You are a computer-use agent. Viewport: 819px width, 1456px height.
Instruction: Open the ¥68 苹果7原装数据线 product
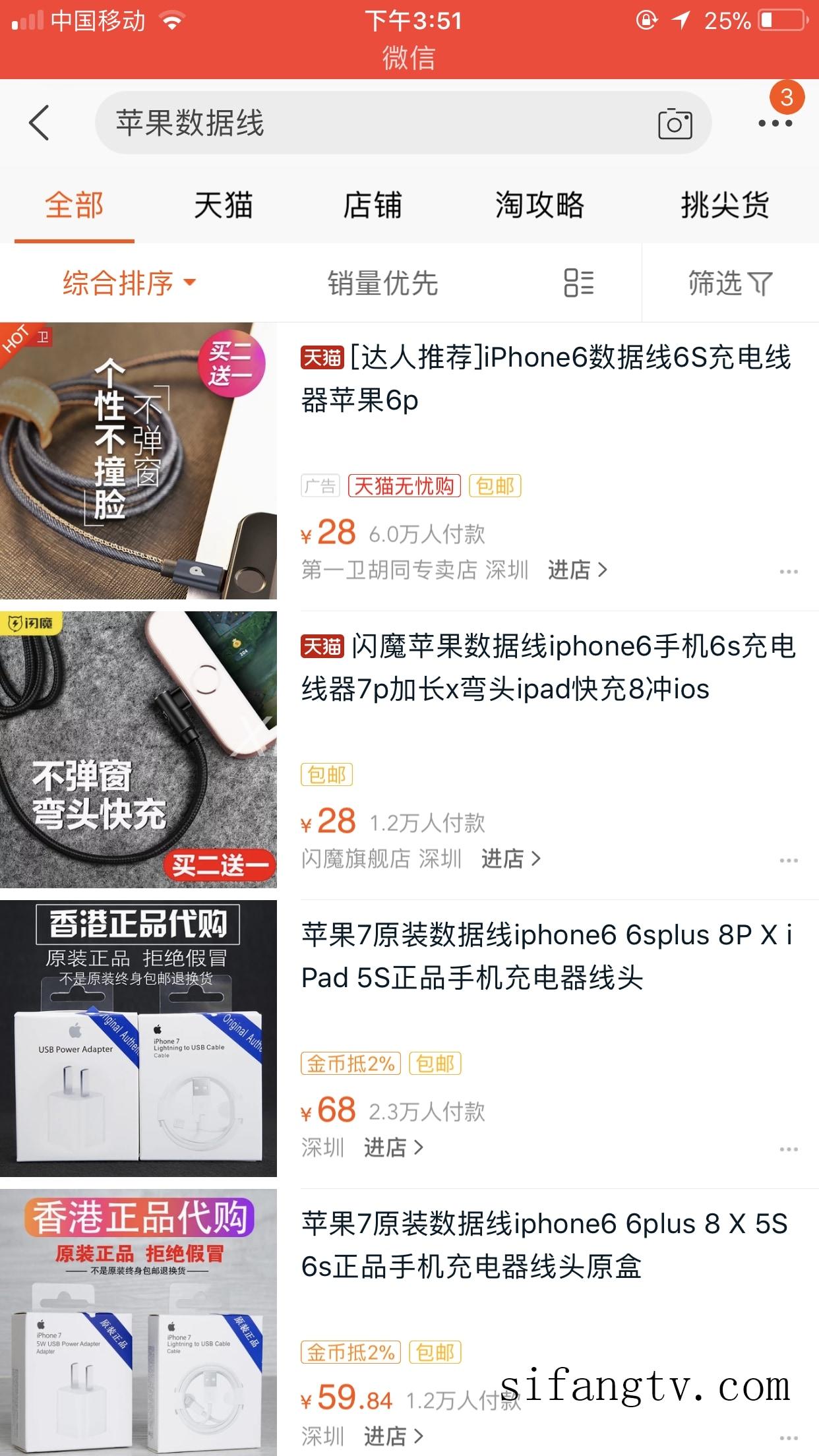point(545,956)
